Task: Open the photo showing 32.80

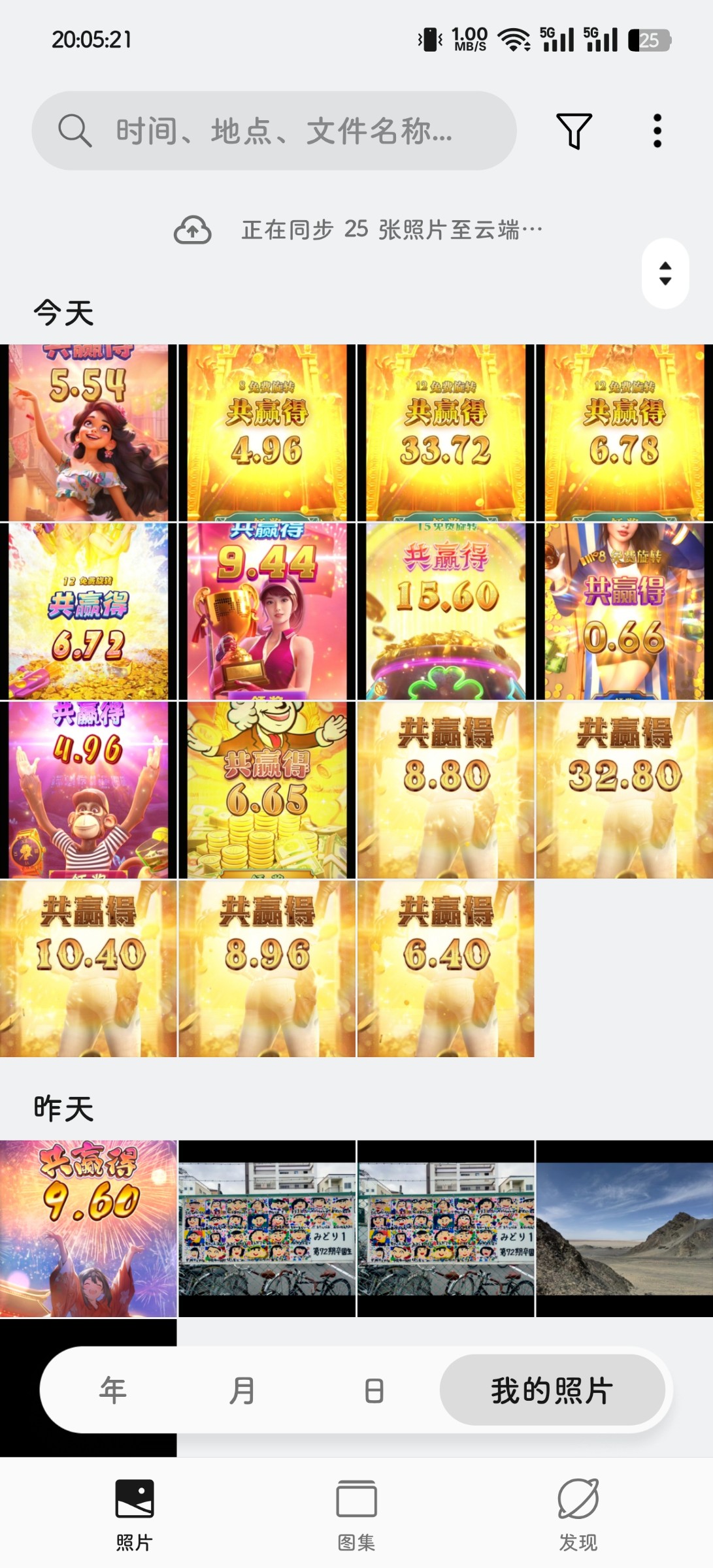Action: point(624,790)
